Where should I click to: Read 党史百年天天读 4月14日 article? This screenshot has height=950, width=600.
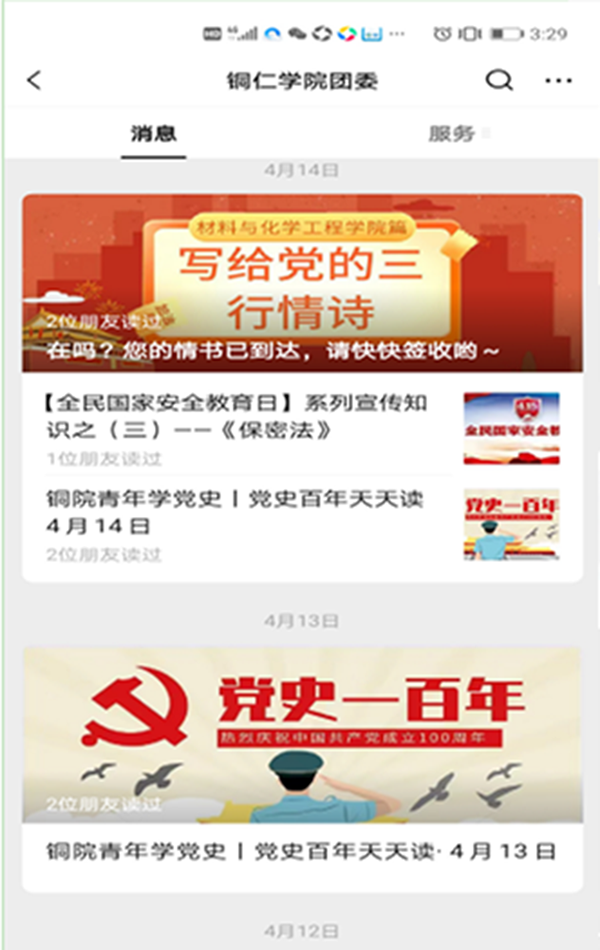click(240, 512)
